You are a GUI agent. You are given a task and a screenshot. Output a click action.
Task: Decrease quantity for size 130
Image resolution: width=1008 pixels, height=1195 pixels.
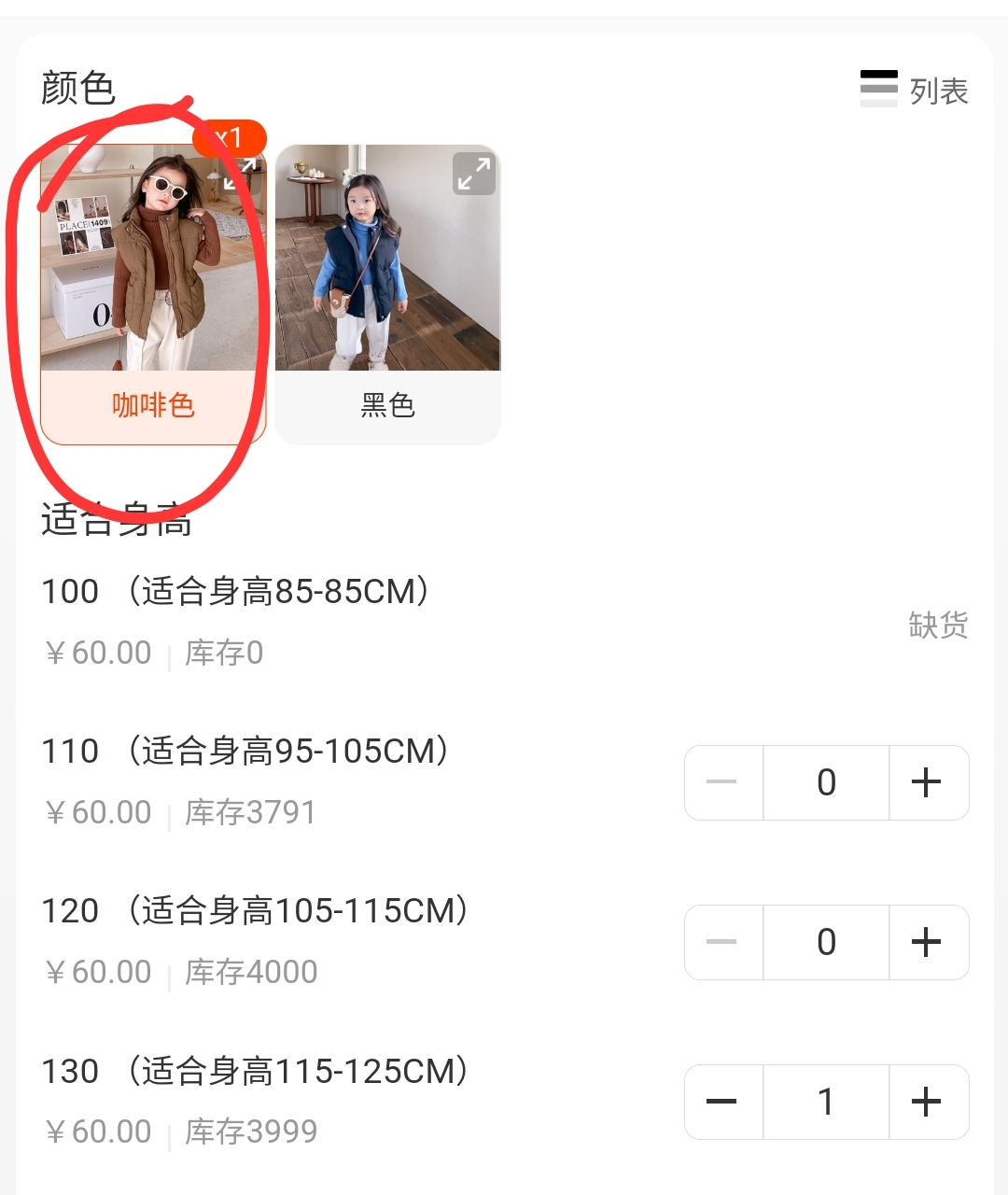(723, 1102)
